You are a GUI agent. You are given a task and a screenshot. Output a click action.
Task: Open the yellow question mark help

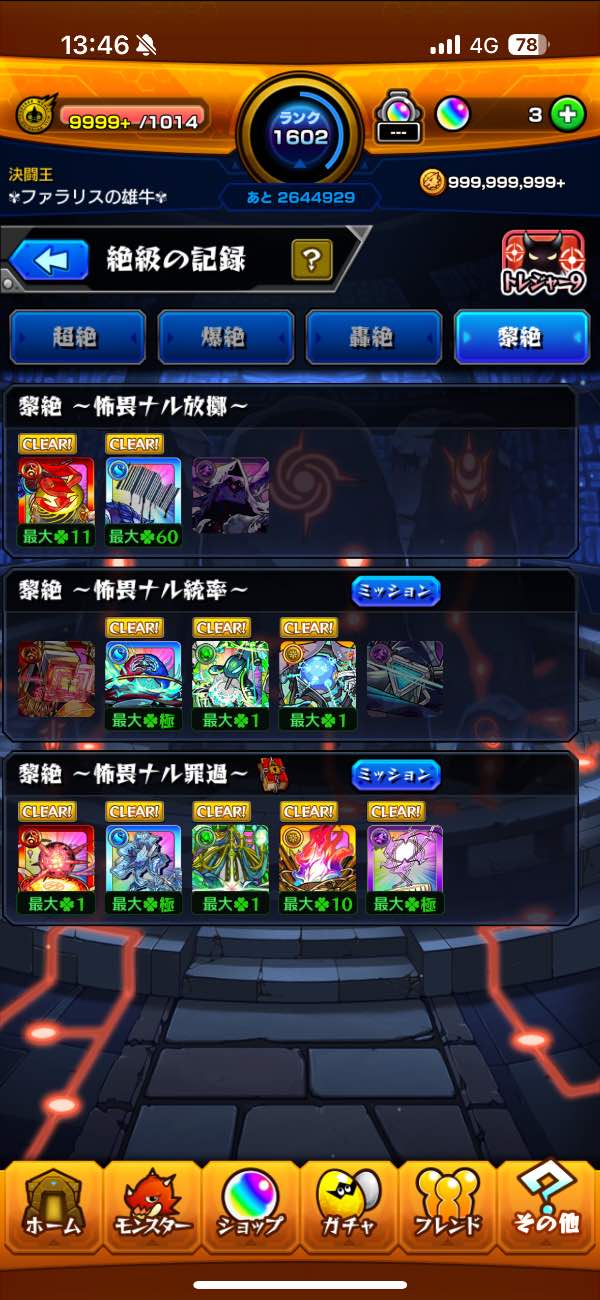coord(312,261)
